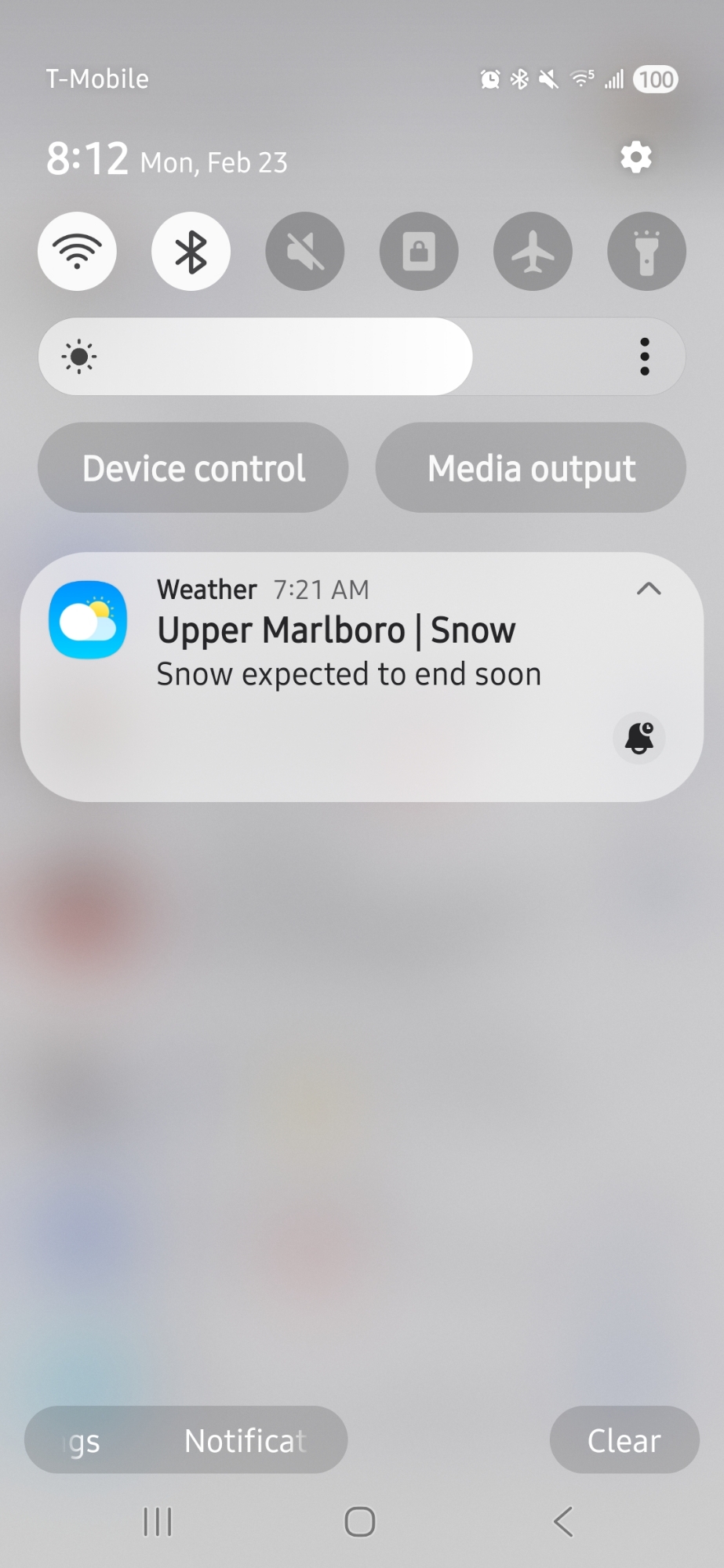This screenshot has height=1568, width=724.
Task: Open Device control
Action: [193, 468]
